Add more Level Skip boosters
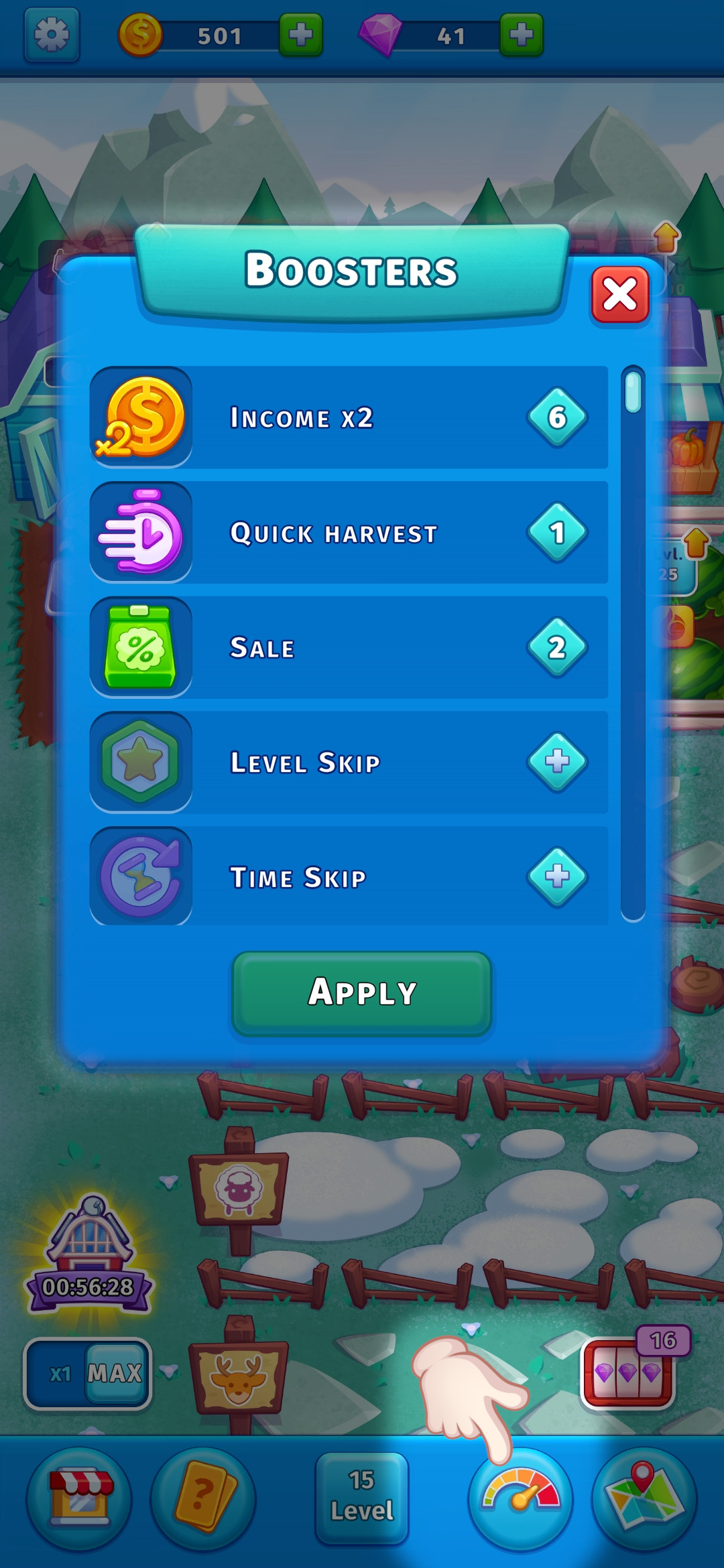Screen dimensions: 724x1568 point(557,762)
